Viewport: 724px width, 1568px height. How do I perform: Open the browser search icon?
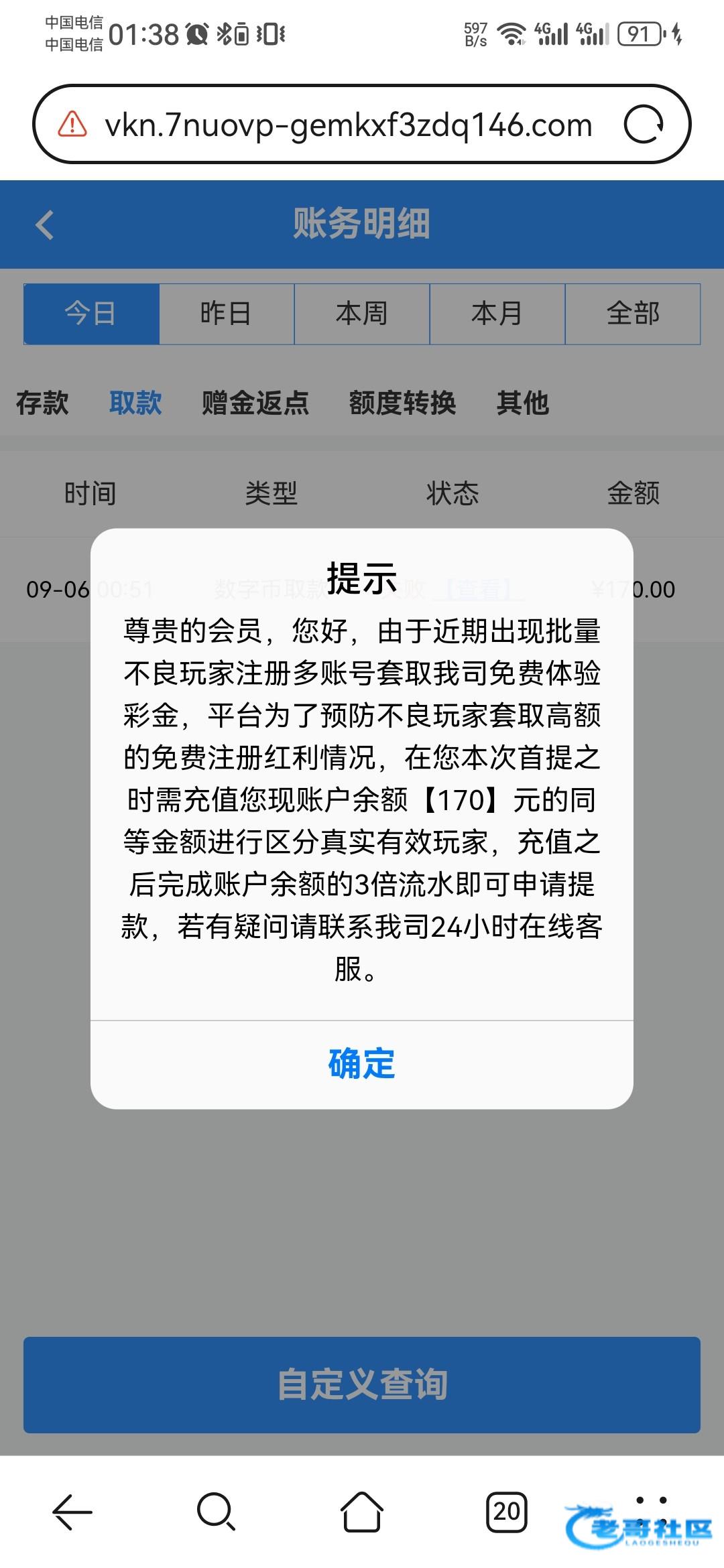pyautogui.click(x=216, y=1512)
